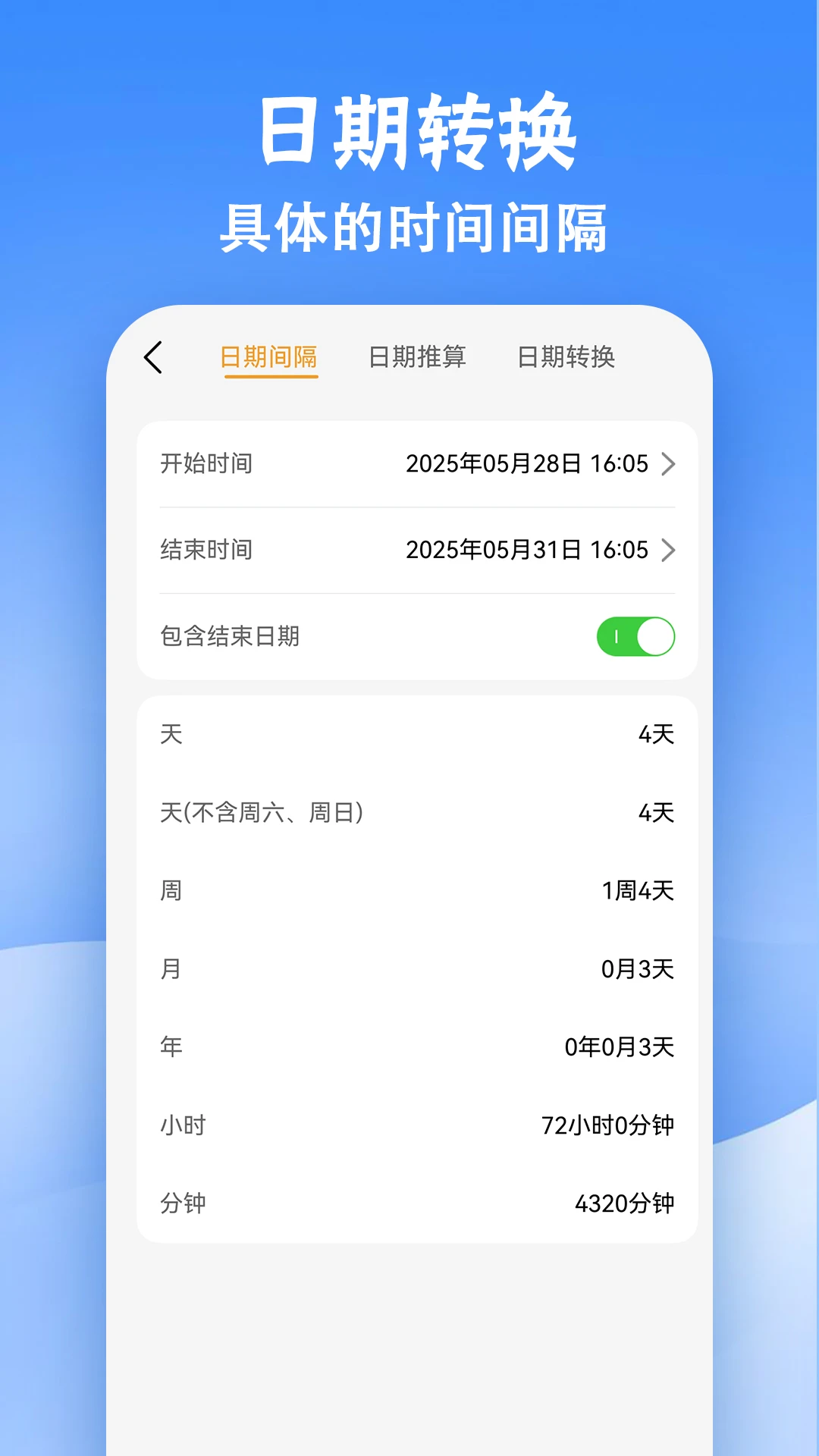Click the 周 result showing 1周4天
819x1456 pixels.
coord(635,890)
